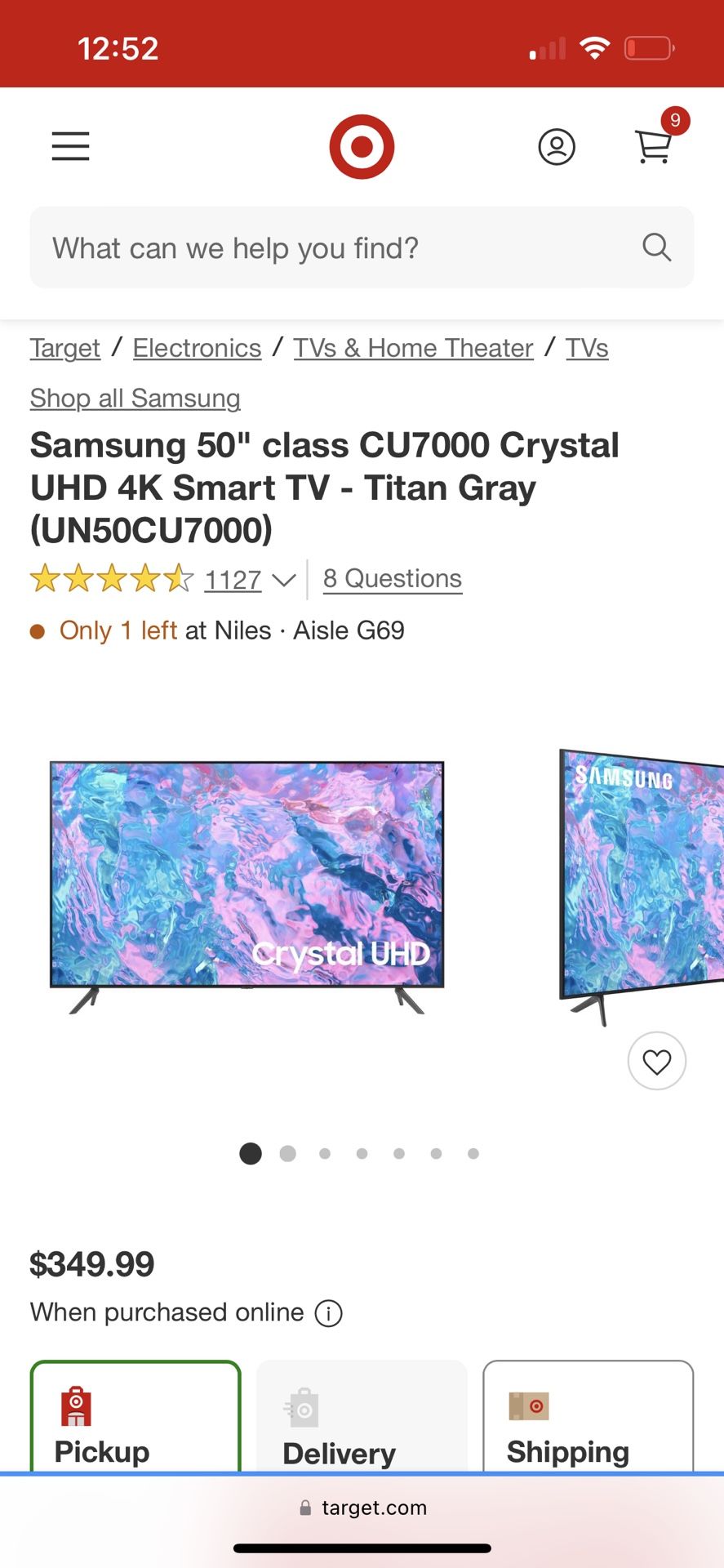The image size is (724, 1568).
Task: Tap the Target bullseye home logo
Action: (362, 147)
